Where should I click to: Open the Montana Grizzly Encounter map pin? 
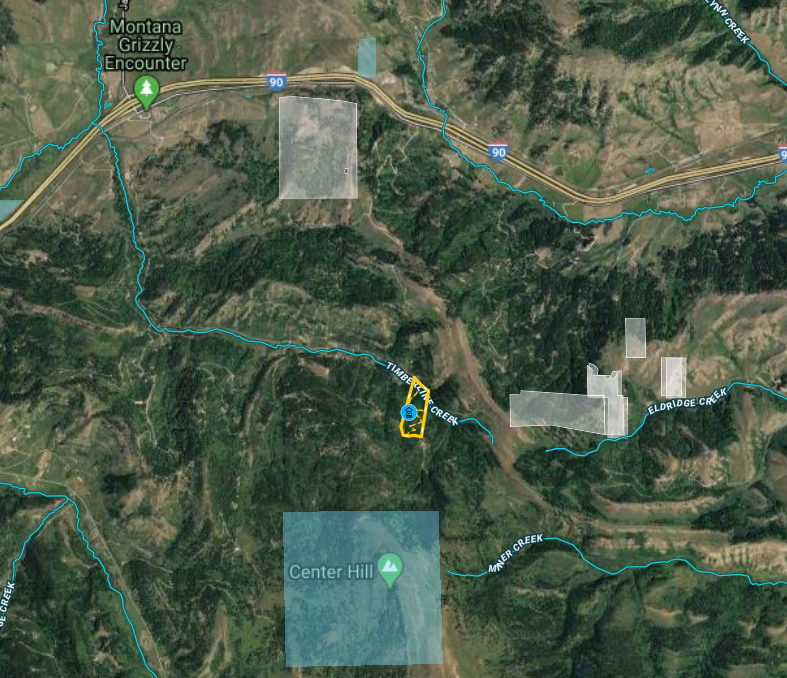147,91
